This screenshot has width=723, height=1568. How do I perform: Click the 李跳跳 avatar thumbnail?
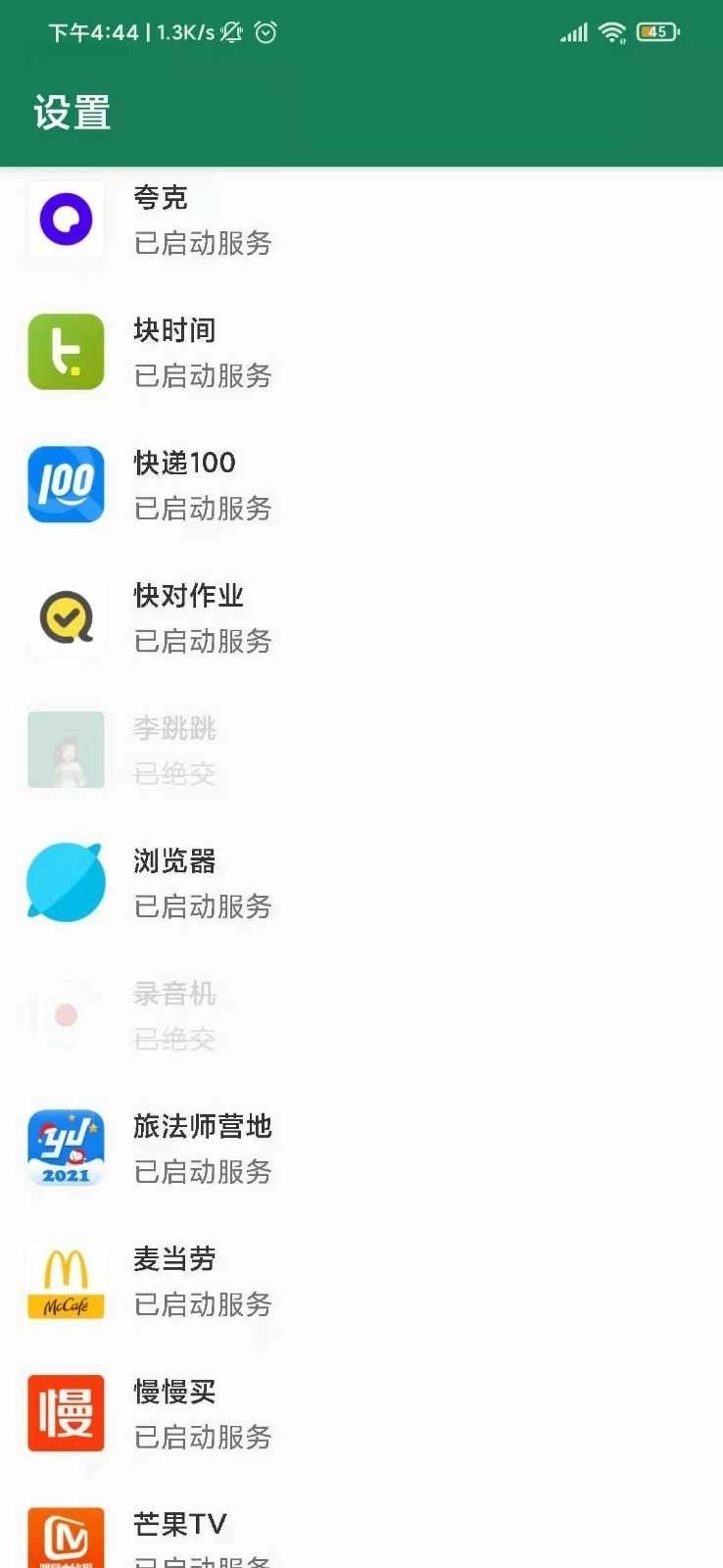pyautogui.click(x=66, y=750)
